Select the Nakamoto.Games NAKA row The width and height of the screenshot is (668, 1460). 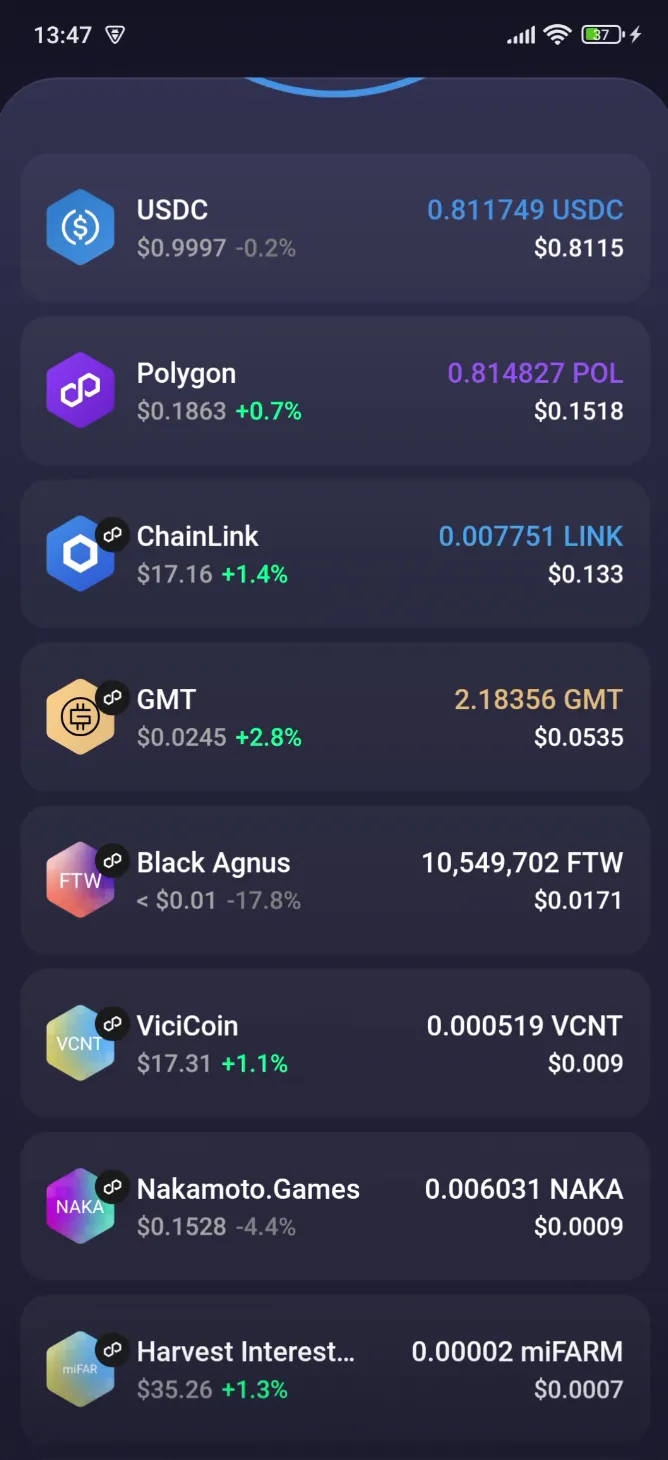(335, 1206)
